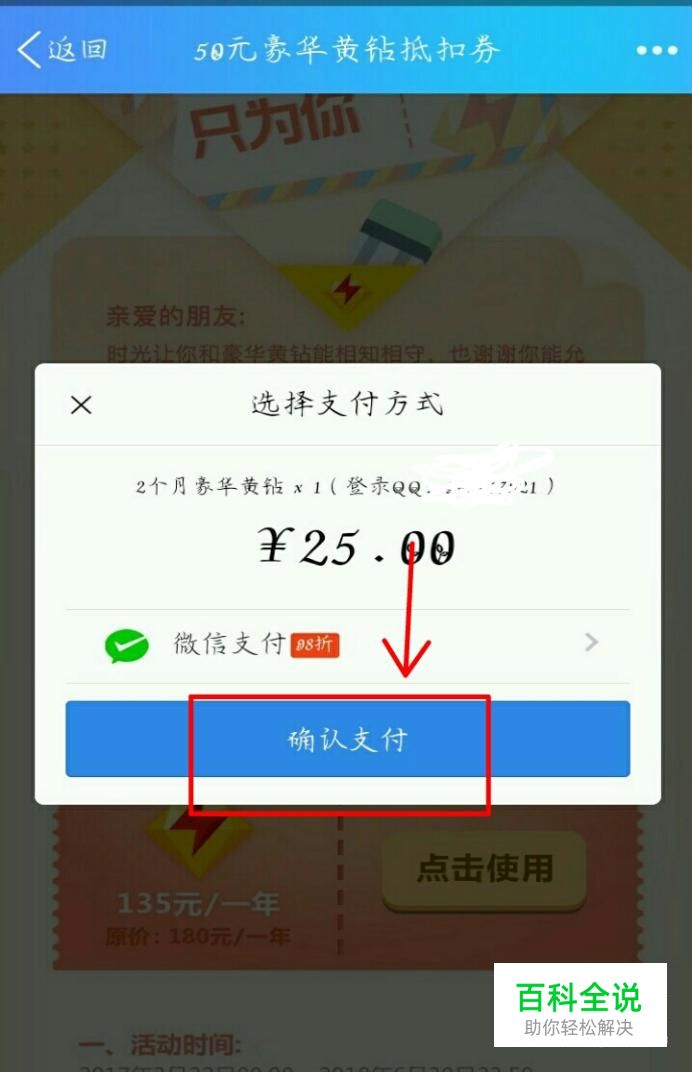Open the 微信支付 payment method row
Viewport: 692px width, 1072px height.
[x=347, y=644]
